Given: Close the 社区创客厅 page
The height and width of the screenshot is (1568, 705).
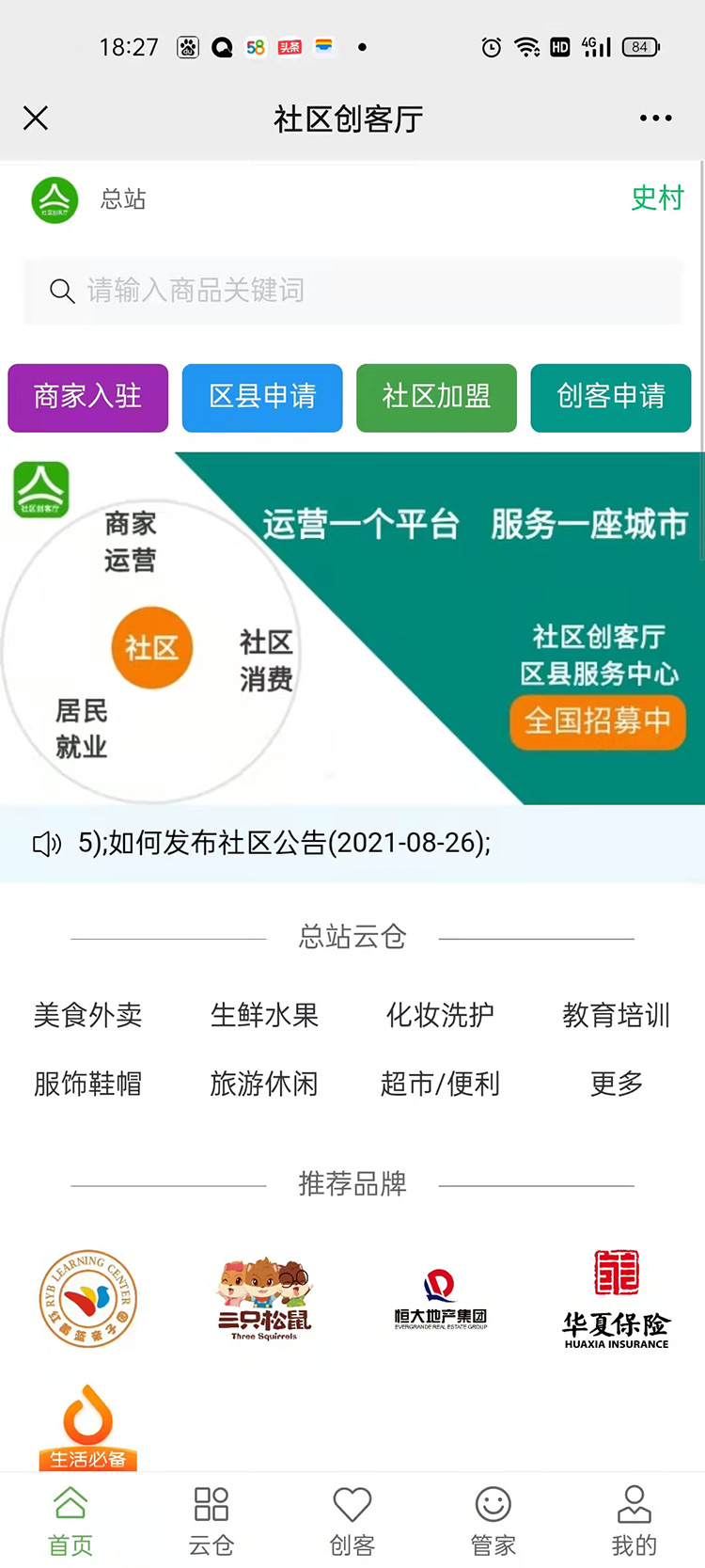Looking at the screenshot, I should pyautogui.click(x=36, y=119).
